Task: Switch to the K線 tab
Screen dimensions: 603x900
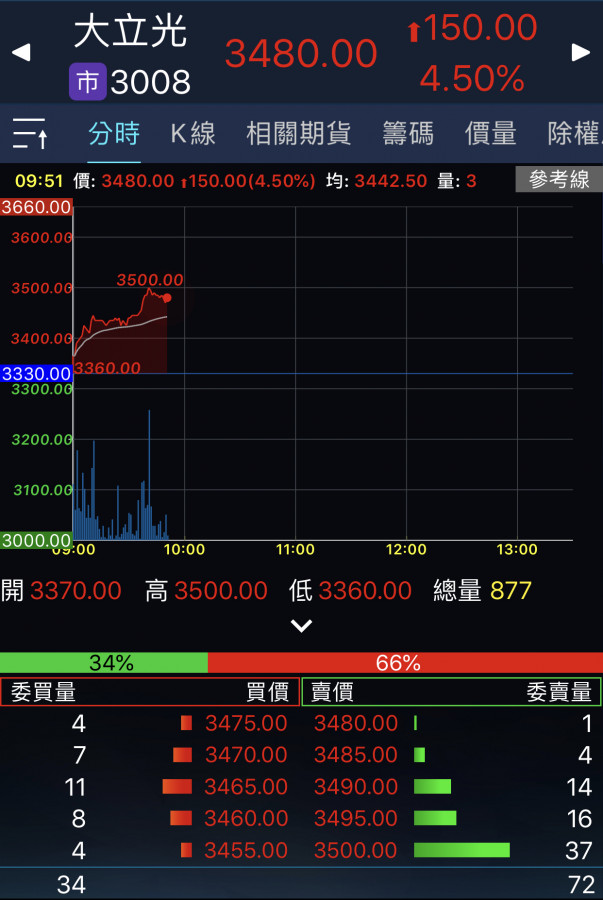Action: coord(193,133)
